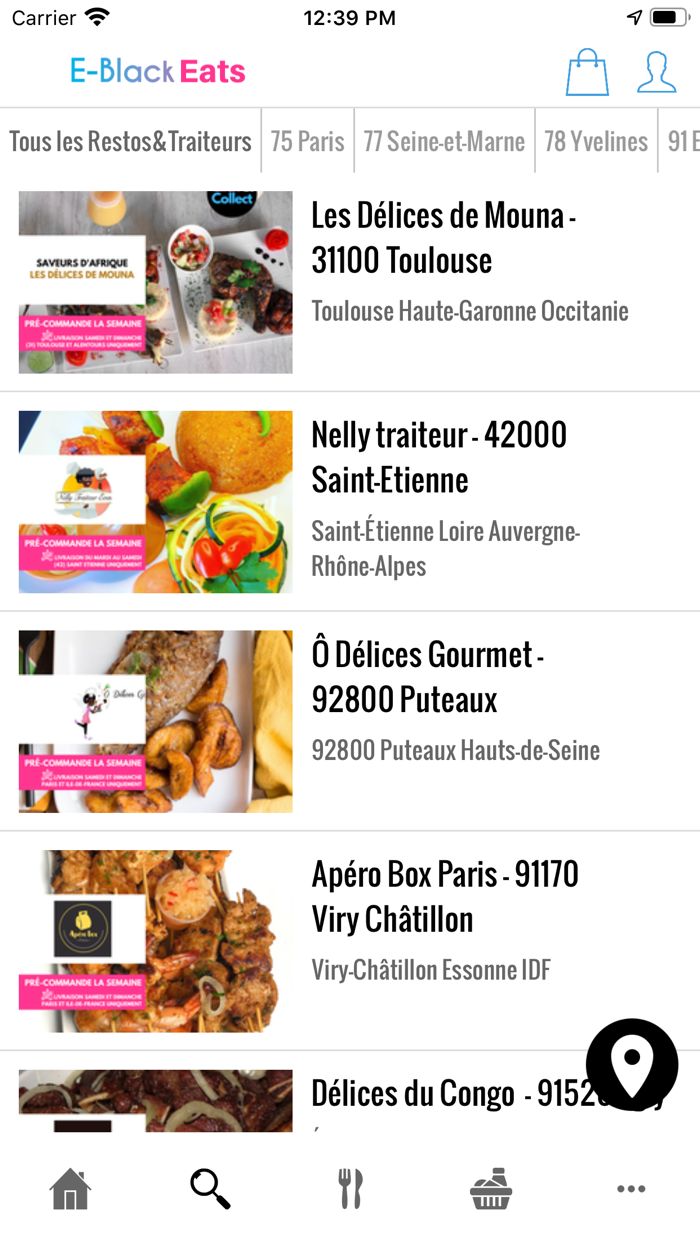The image size is (700, 1244).
Task: Switch to the 75 Paris tab
Action: coord(308,141)
